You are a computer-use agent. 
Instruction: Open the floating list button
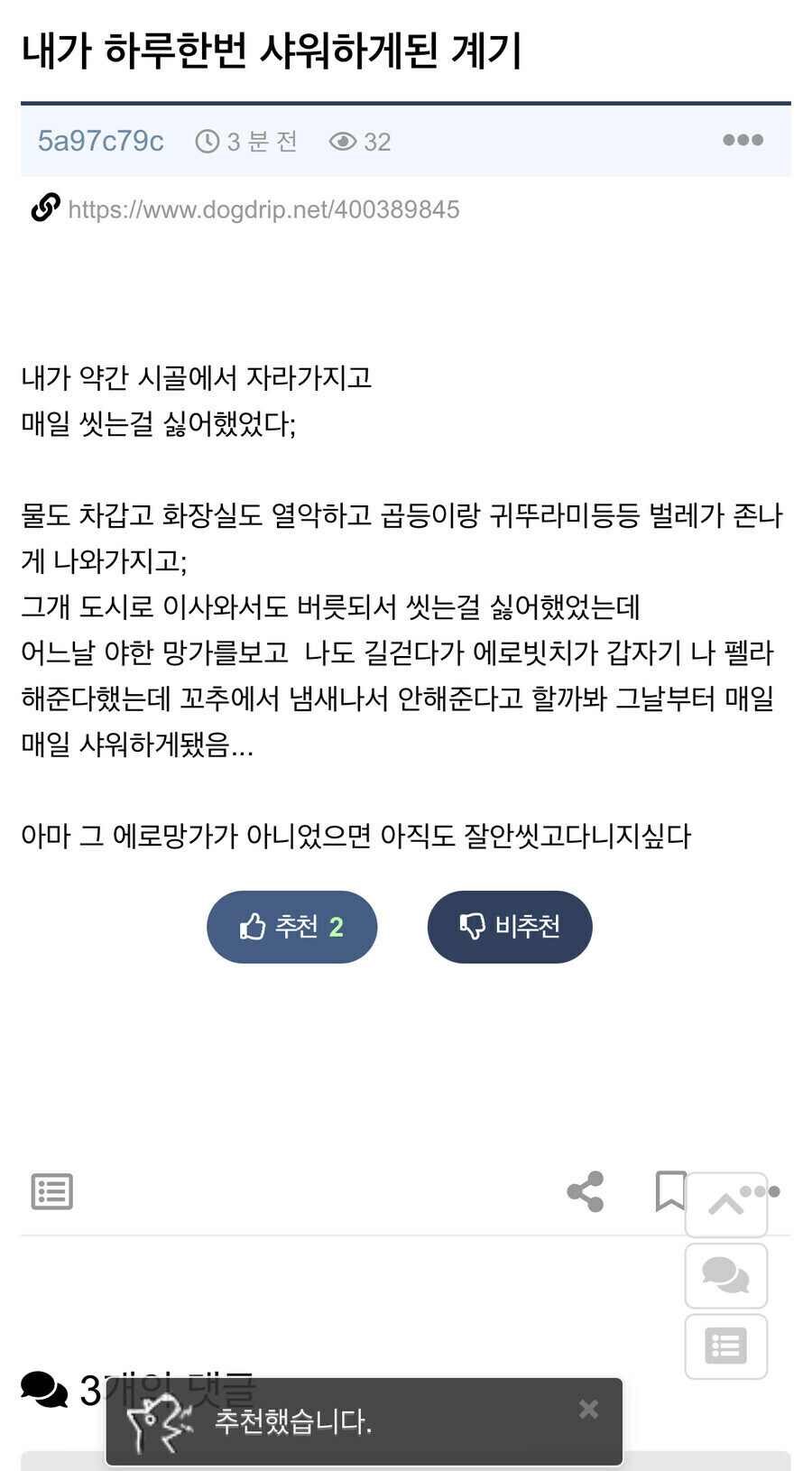726,1346
